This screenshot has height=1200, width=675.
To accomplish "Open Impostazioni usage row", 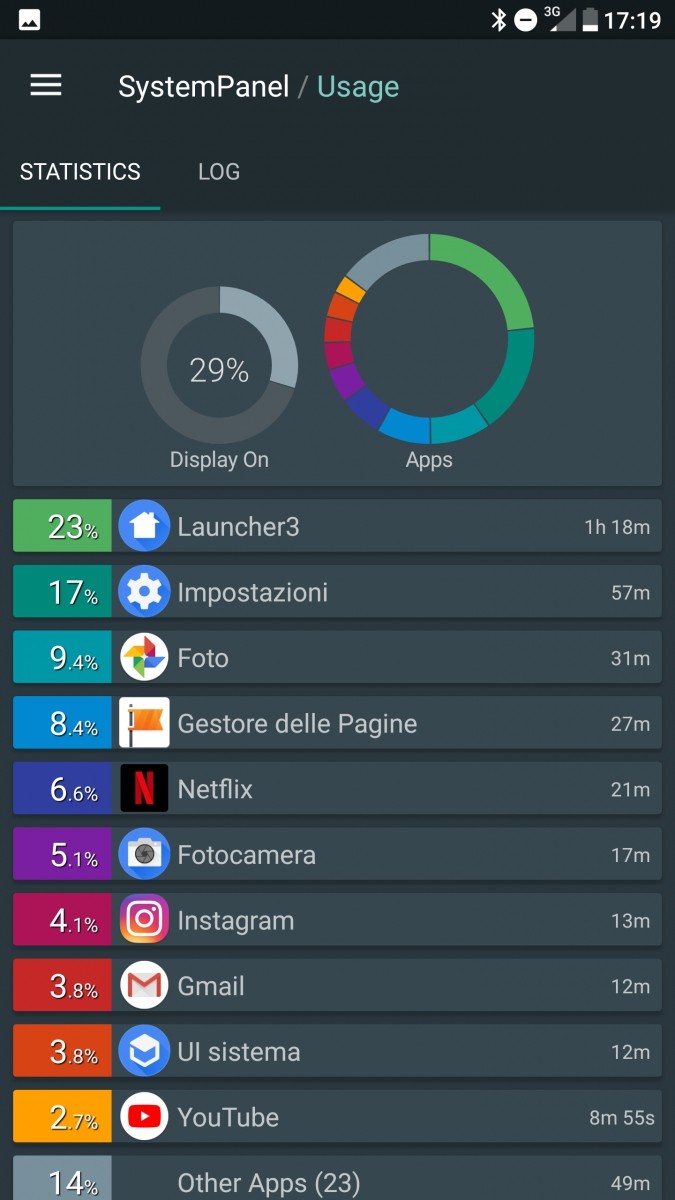I will coord(337,592).
